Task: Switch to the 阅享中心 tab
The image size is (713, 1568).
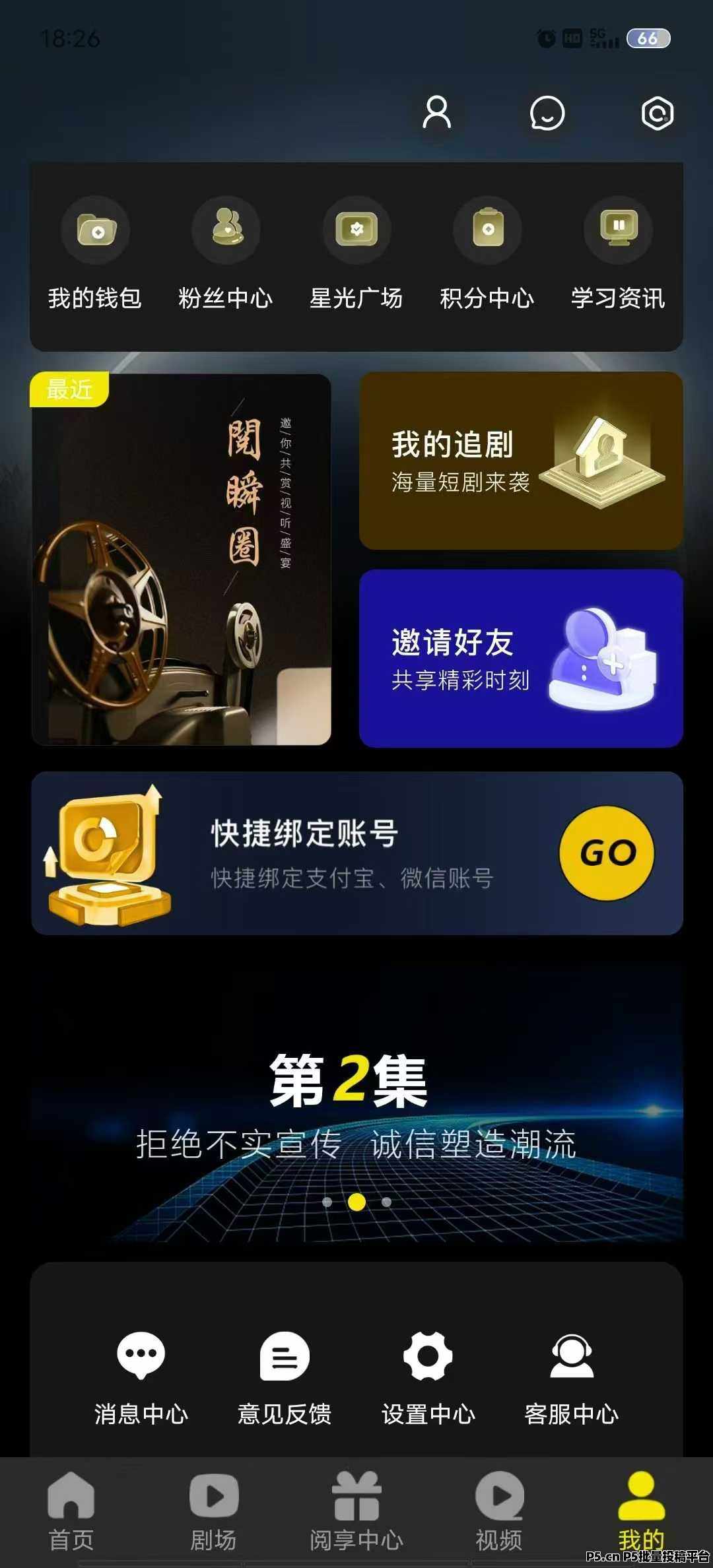Action: click(356, 1513)
